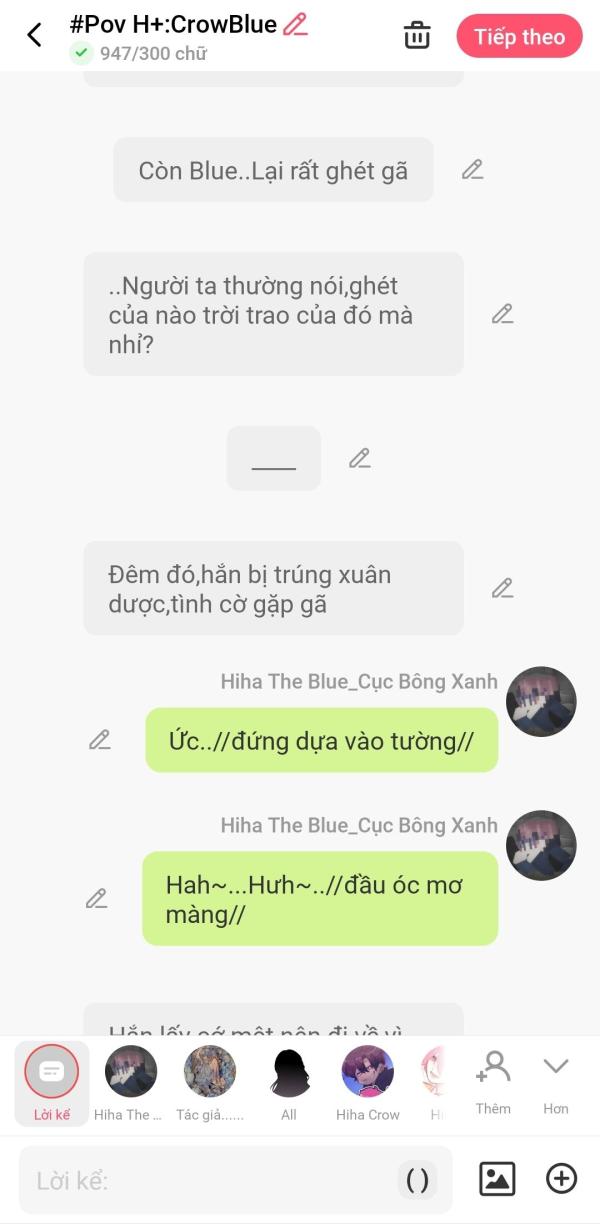600x1224 pixels.
Task: Edit the 'Người ta thường nói' message
Action: coord(502,314)
